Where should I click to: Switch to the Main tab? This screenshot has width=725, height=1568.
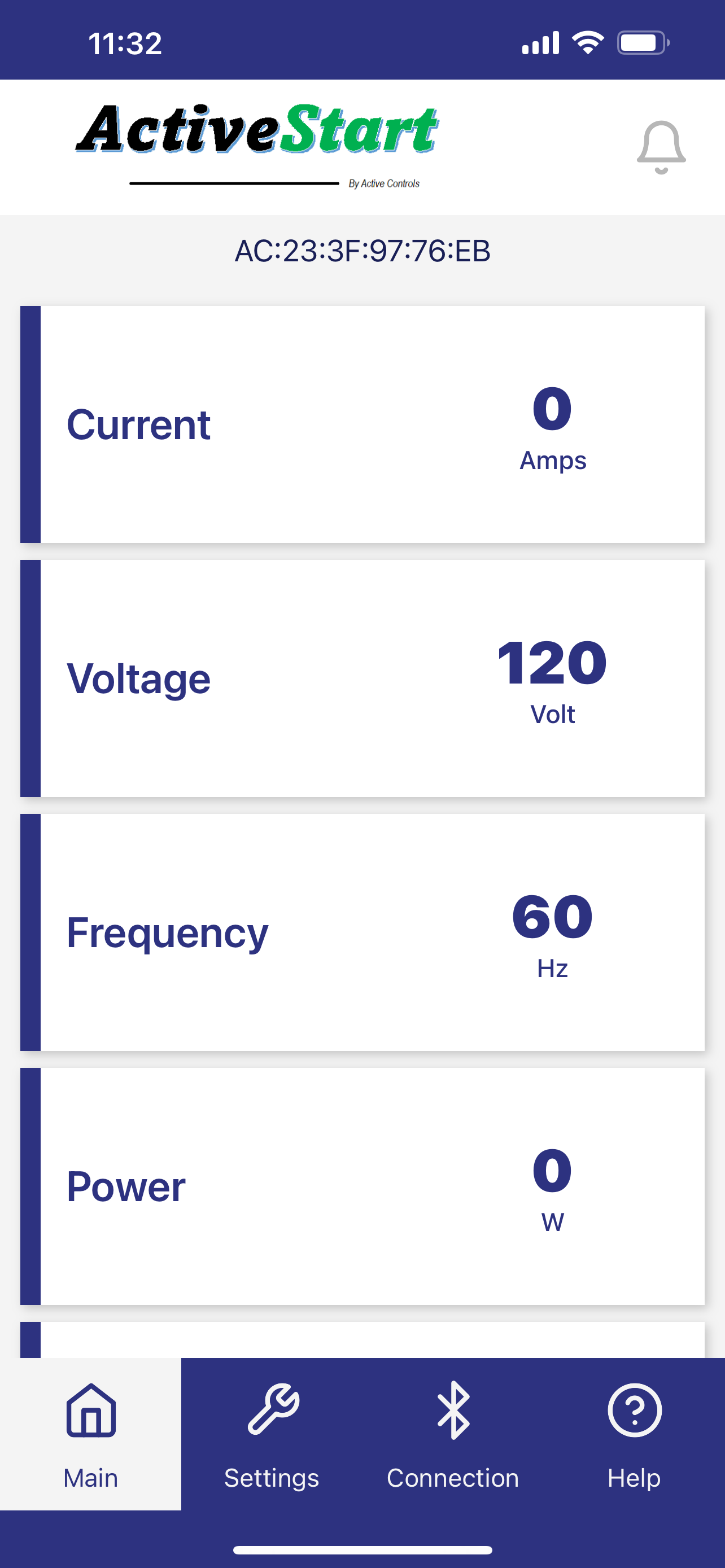pyautogui.click(x=91, y=1434)
